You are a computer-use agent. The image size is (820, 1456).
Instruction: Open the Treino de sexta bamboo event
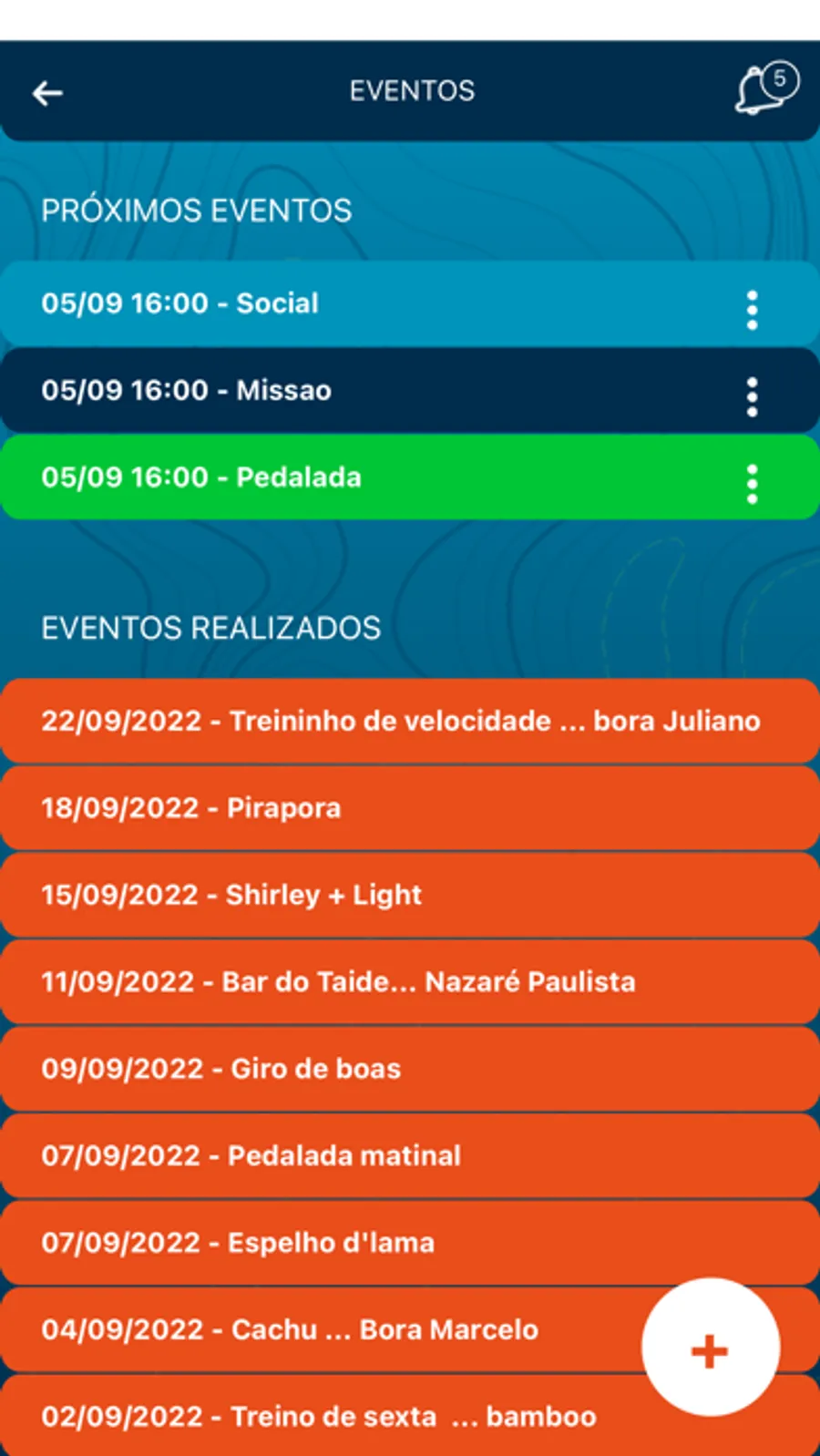tap(319, 1417)
